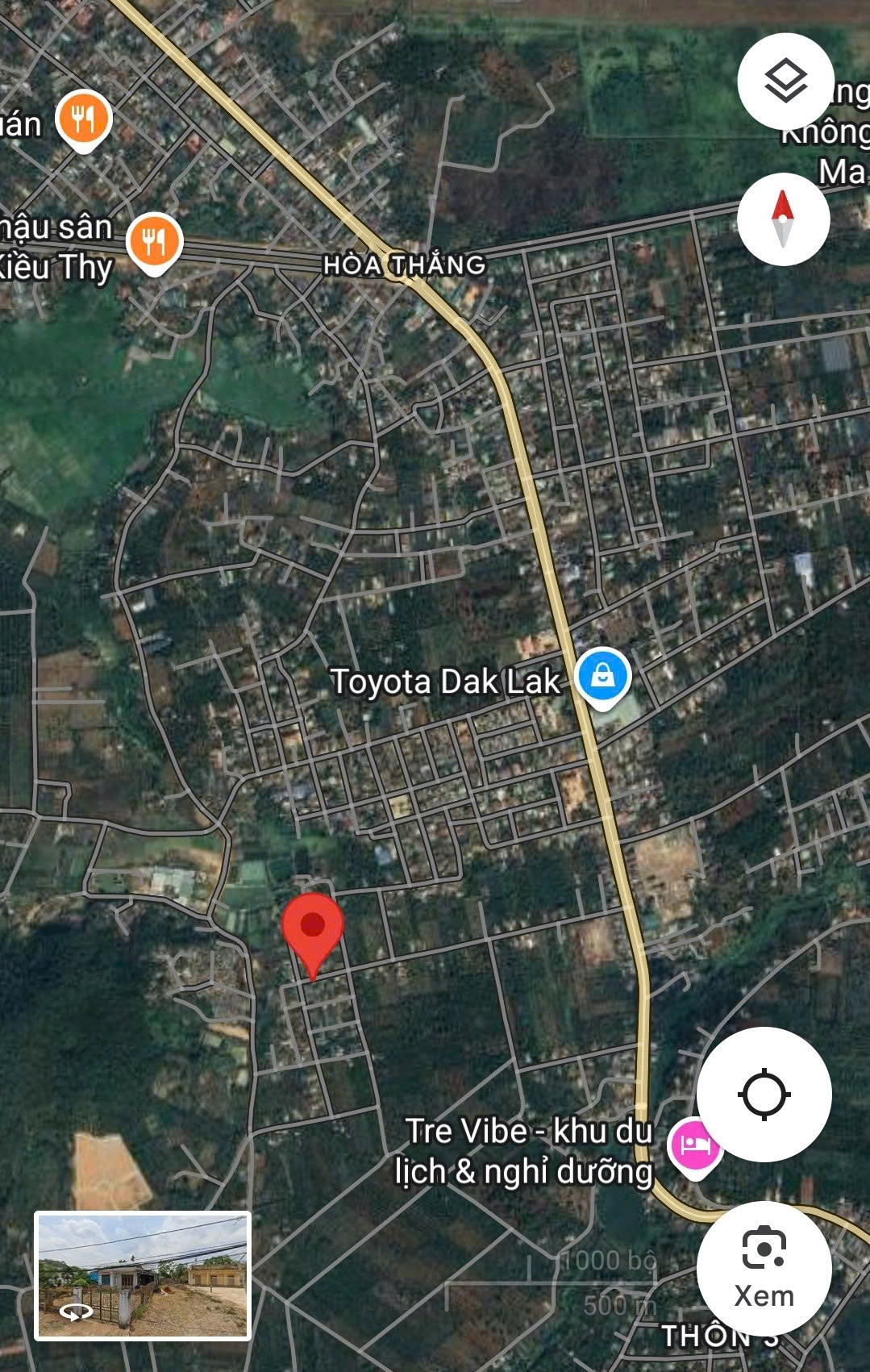Image resolution: width=870 pixels, height=1372 pixels.
Task: Tap the compass to reset orientation
Action: point(783,219)
